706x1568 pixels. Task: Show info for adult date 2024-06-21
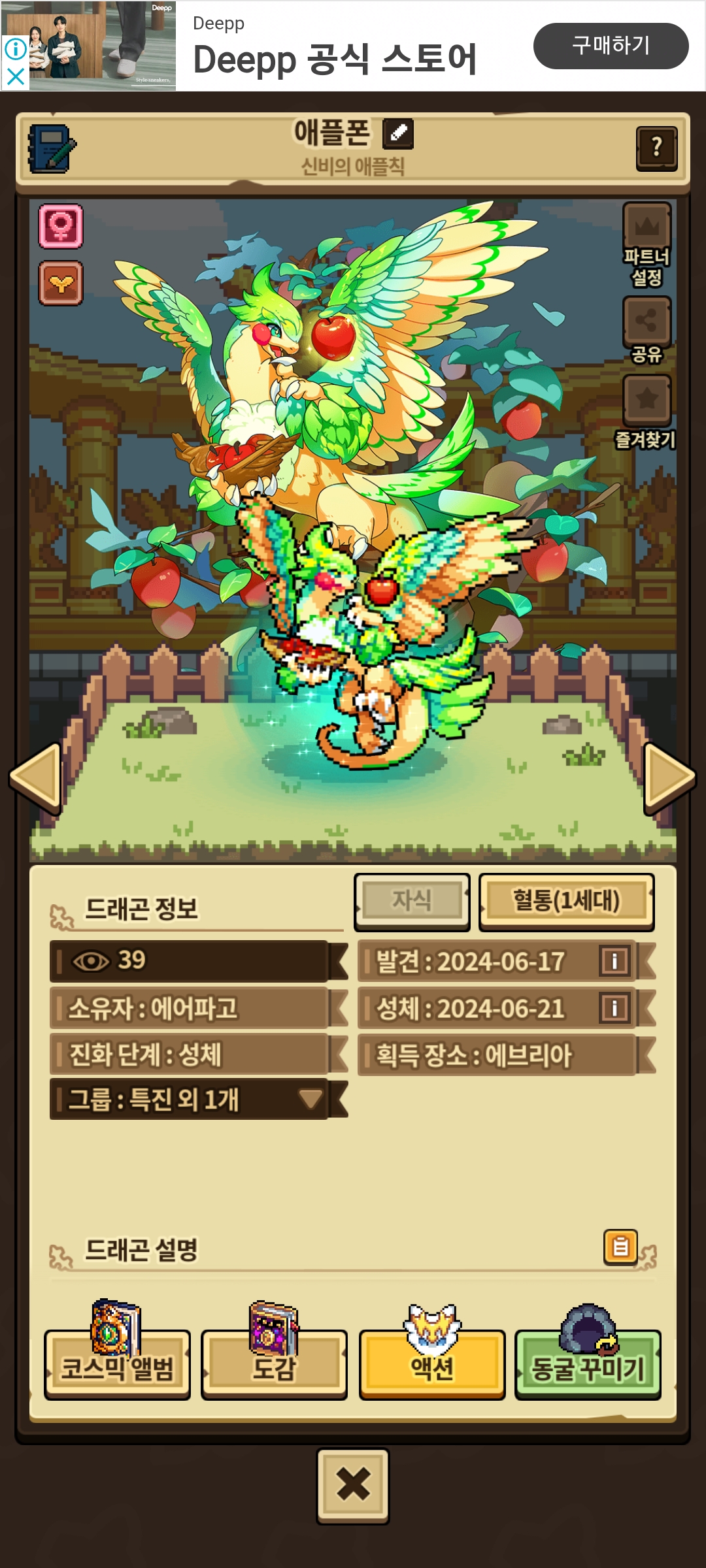pos(614,1008)
